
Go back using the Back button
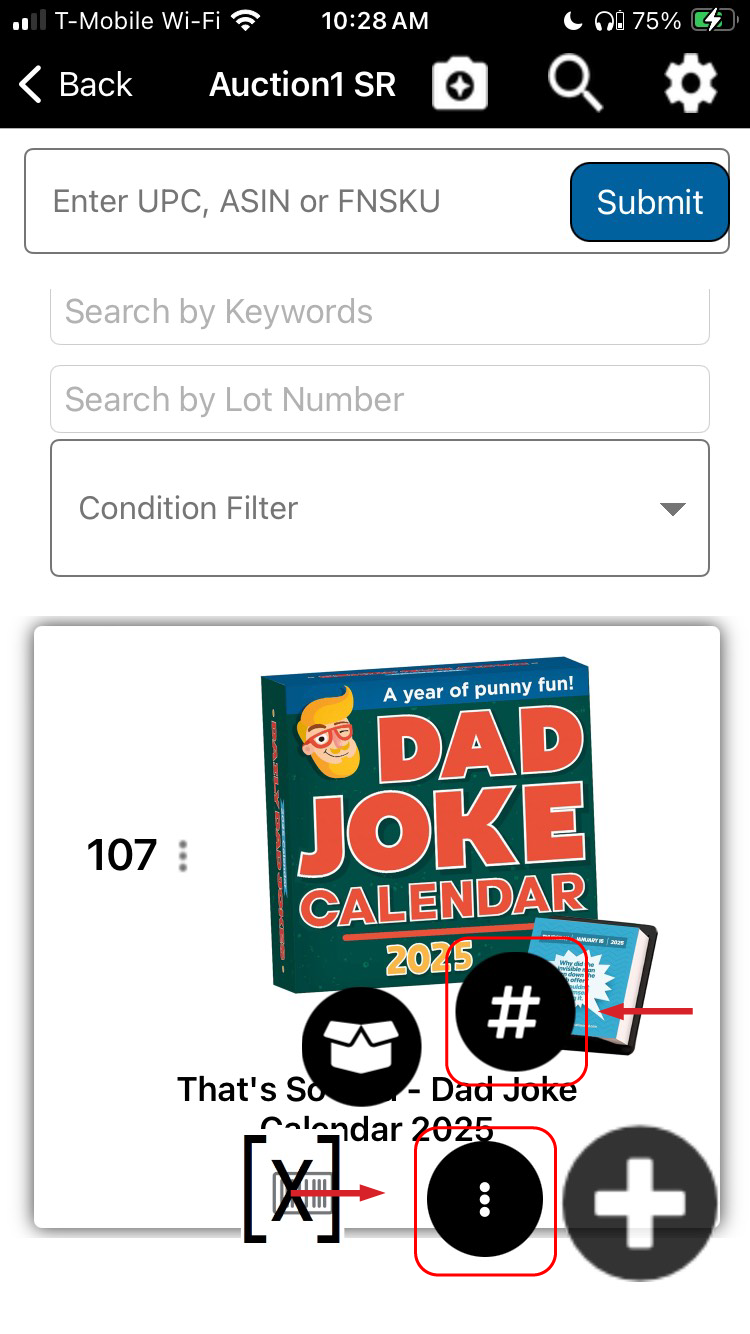(75, 85)
